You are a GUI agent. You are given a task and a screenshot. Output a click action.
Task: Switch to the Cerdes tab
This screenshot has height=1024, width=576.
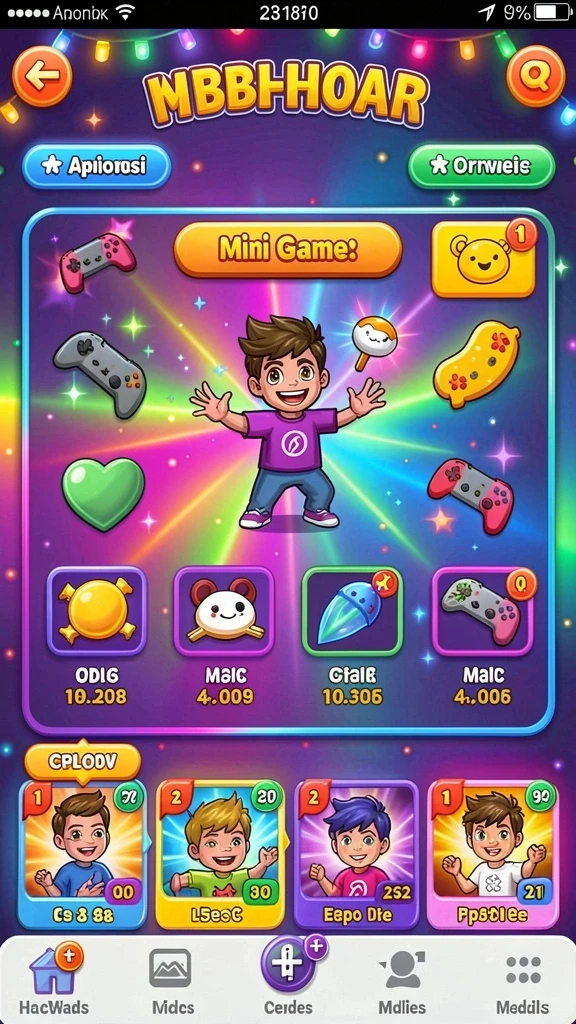[288, 978]
